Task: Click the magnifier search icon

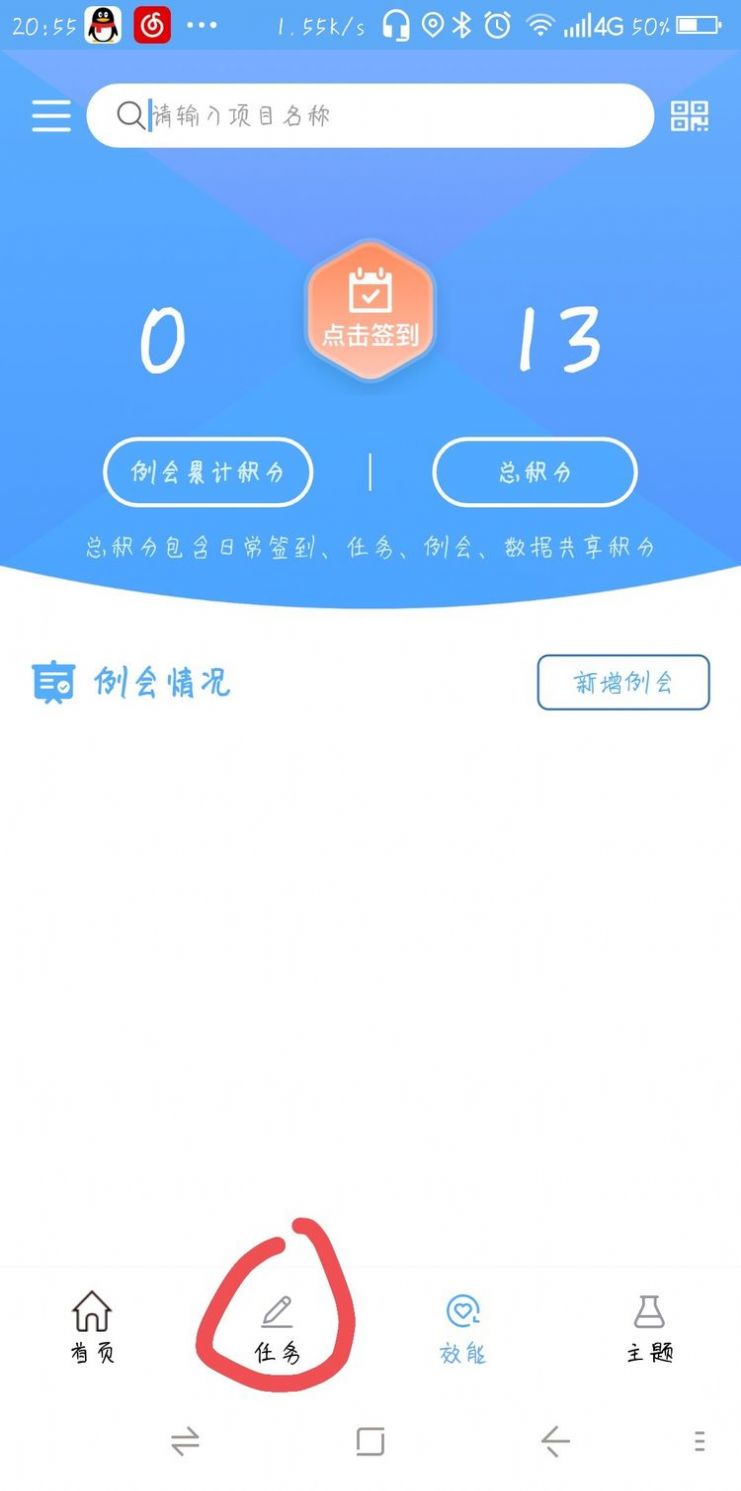Action: (128, 115)
